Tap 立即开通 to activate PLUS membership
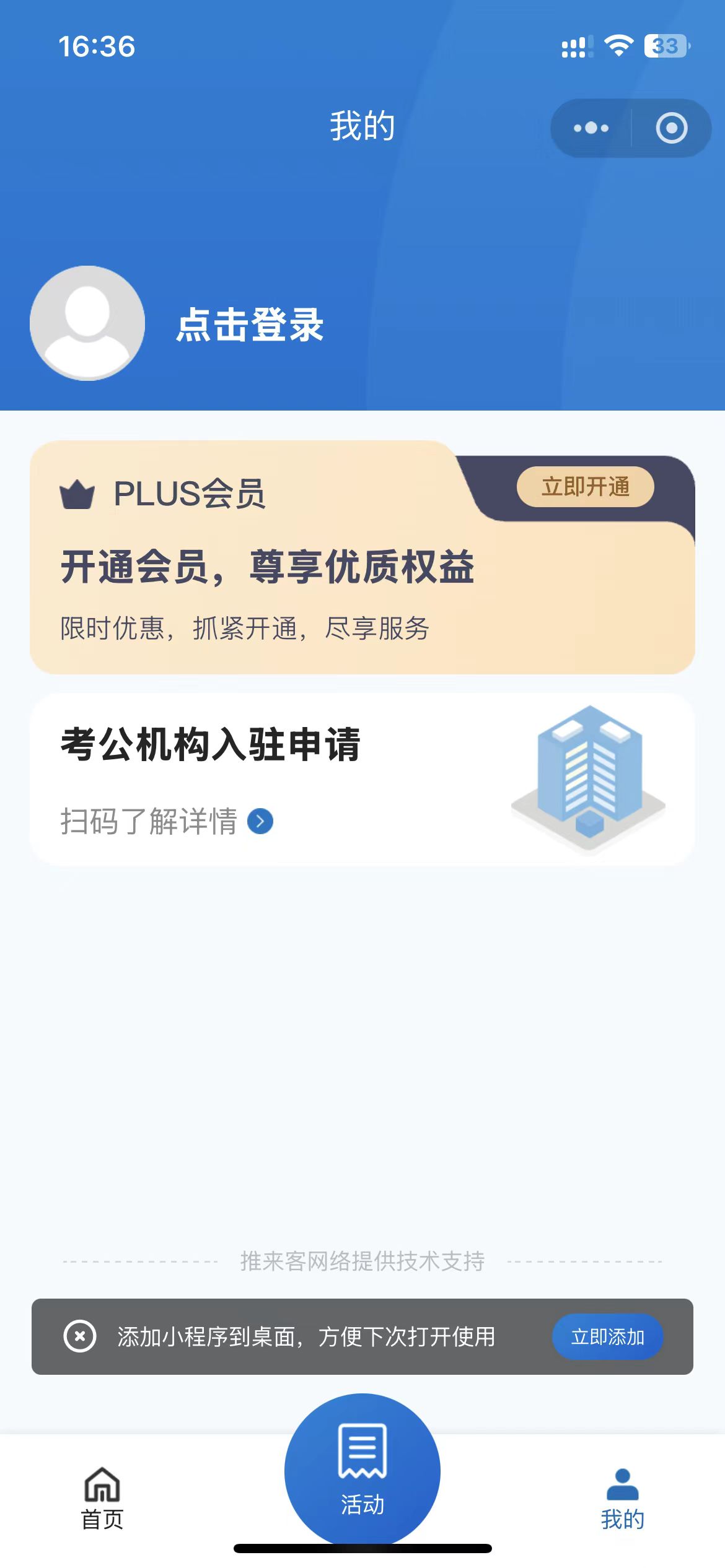Viewport: 725px width, 1568px height. tap(585, 487)
